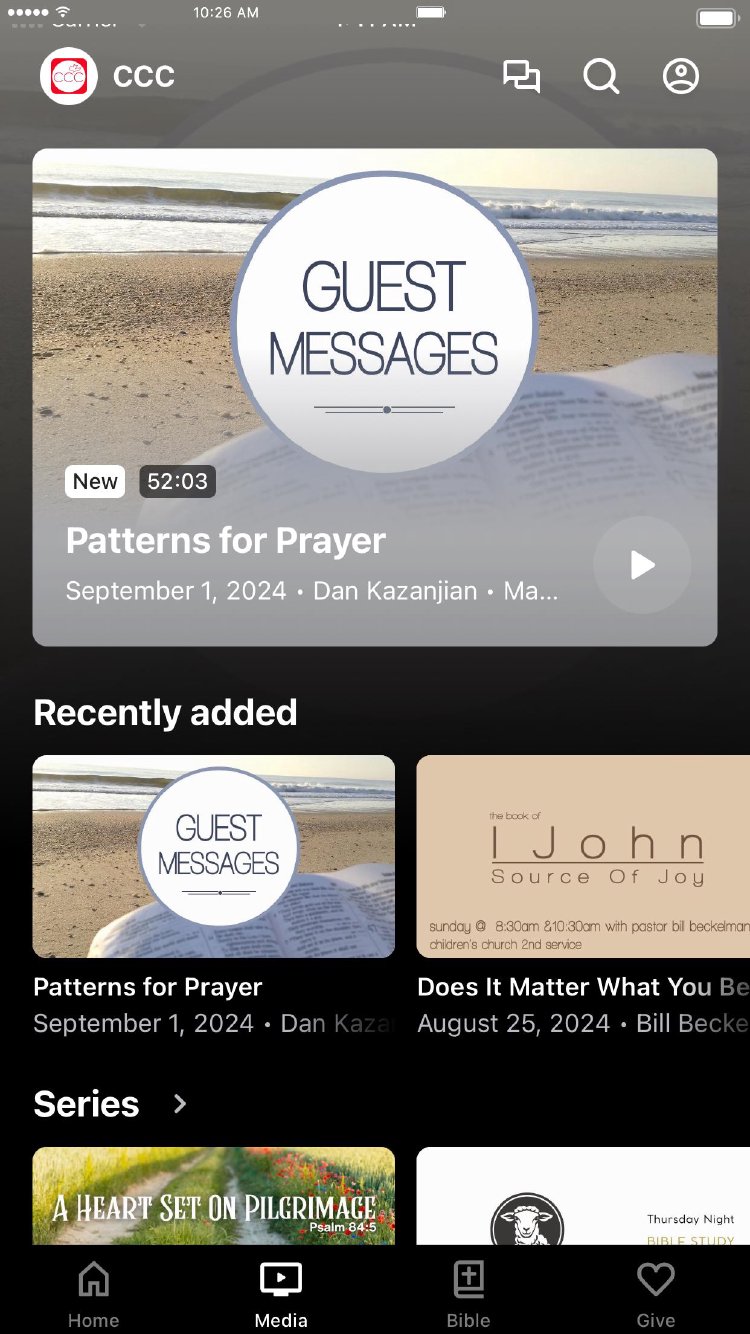Switch to the Give tab
The height and width of the screenshot is (1334, 750).
pos(656,1294)
